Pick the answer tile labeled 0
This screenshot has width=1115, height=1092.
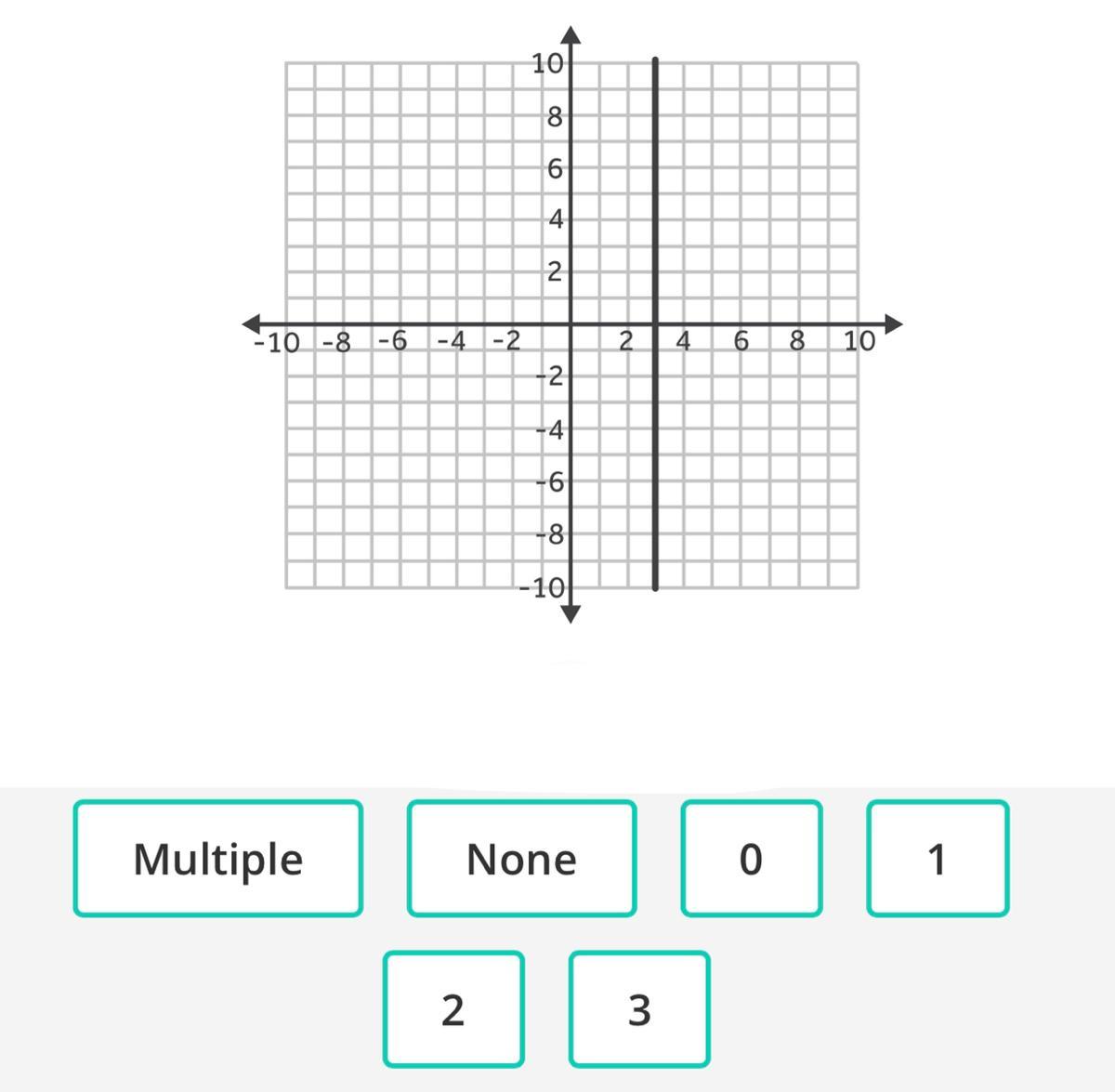tap(751, 859)
